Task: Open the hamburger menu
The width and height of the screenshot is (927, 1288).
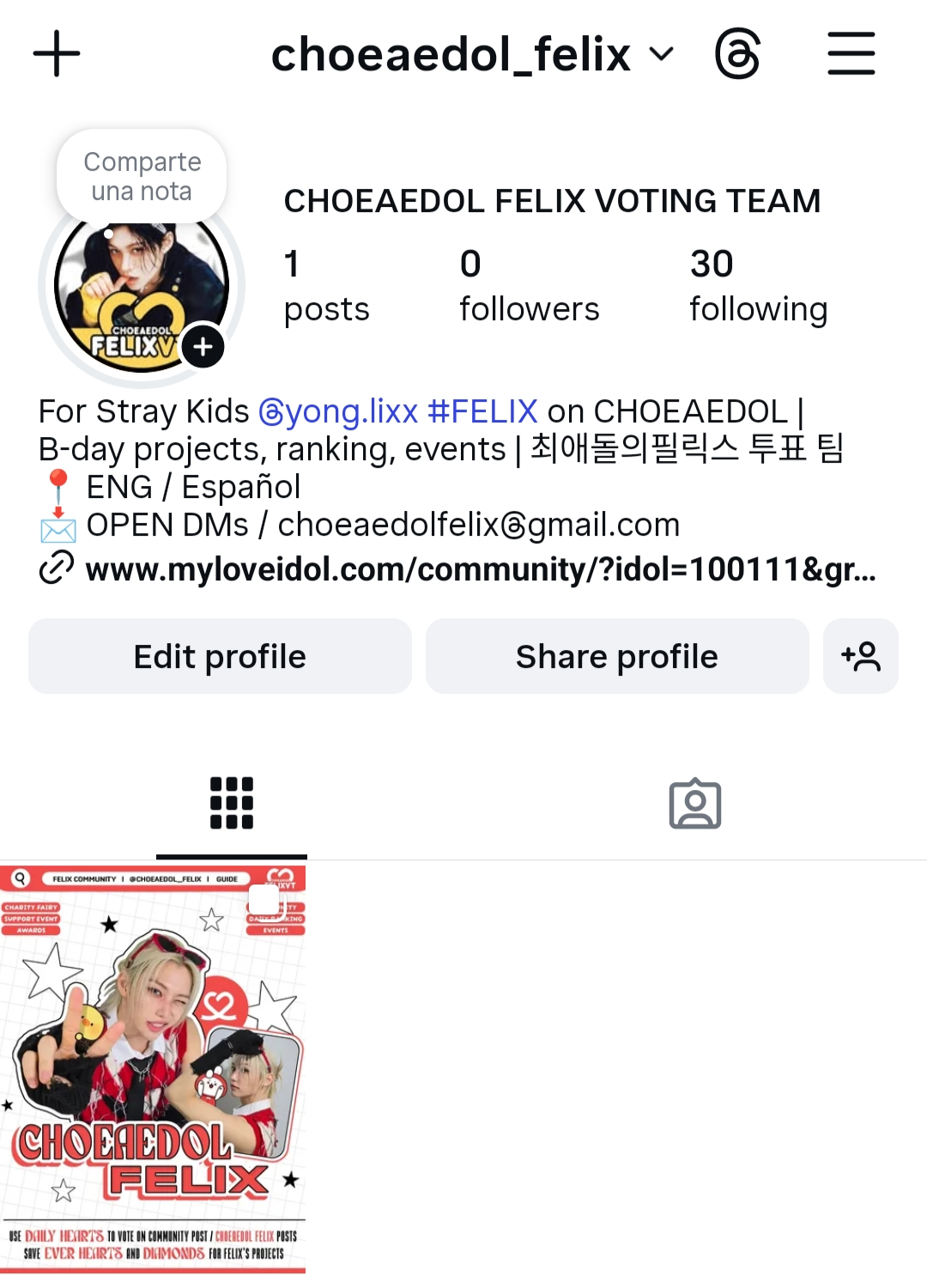Action: [851, 53]
